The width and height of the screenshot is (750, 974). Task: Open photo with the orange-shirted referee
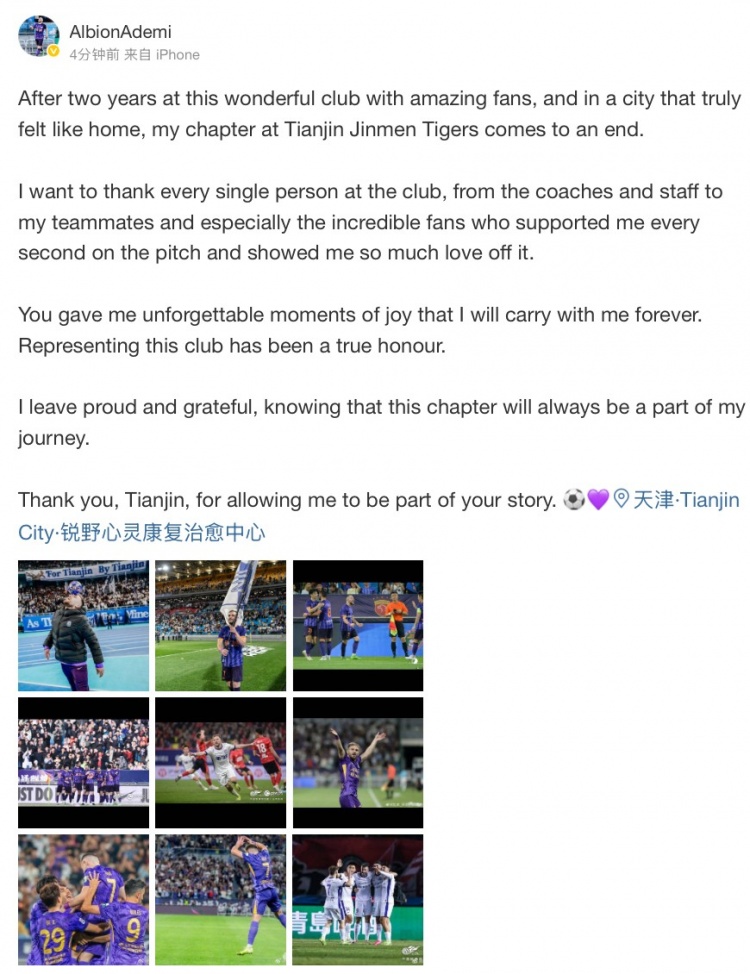pos(357,625)
